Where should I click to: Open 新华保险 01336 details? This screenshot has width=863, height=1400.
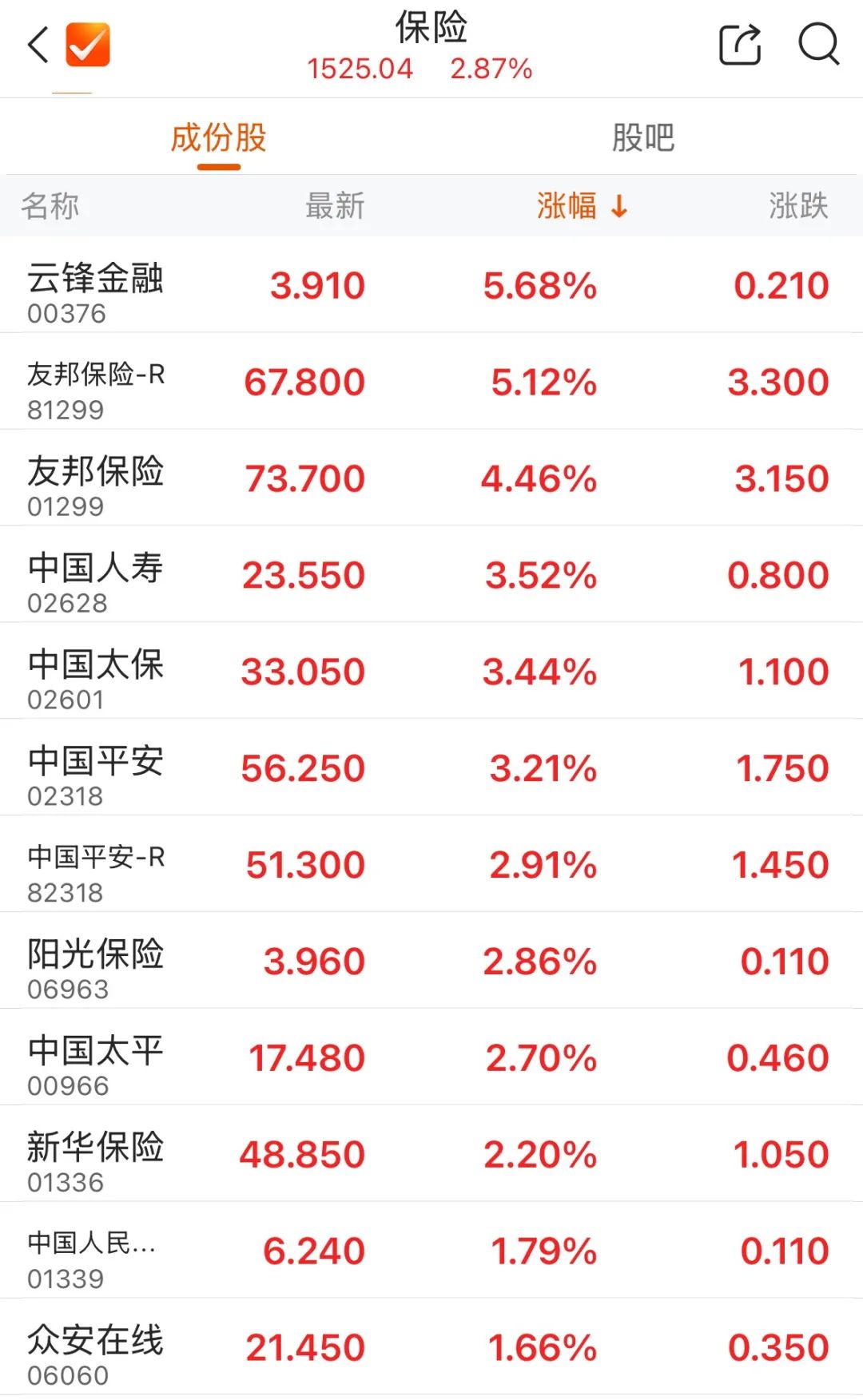pyautogui.click(x=431, y=1155)
